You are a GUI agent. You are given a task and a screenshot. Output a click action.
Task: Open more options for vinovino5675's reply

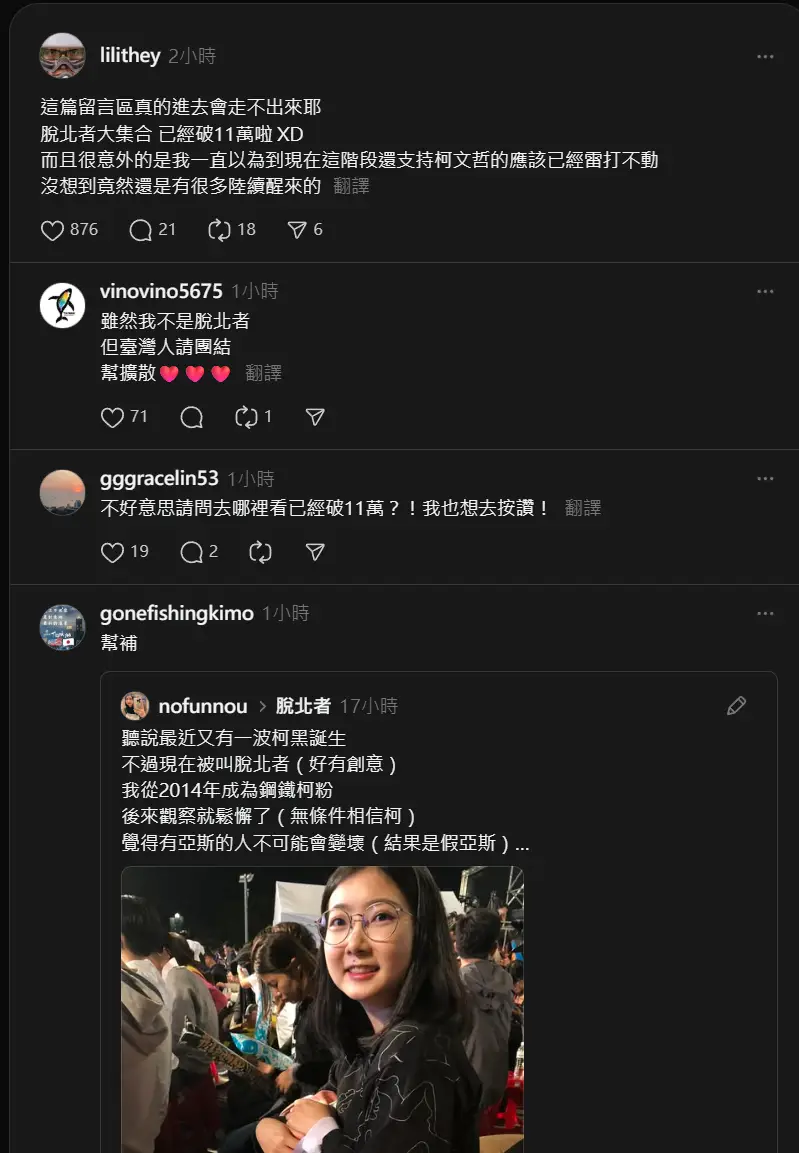click(x=765, y=292)
